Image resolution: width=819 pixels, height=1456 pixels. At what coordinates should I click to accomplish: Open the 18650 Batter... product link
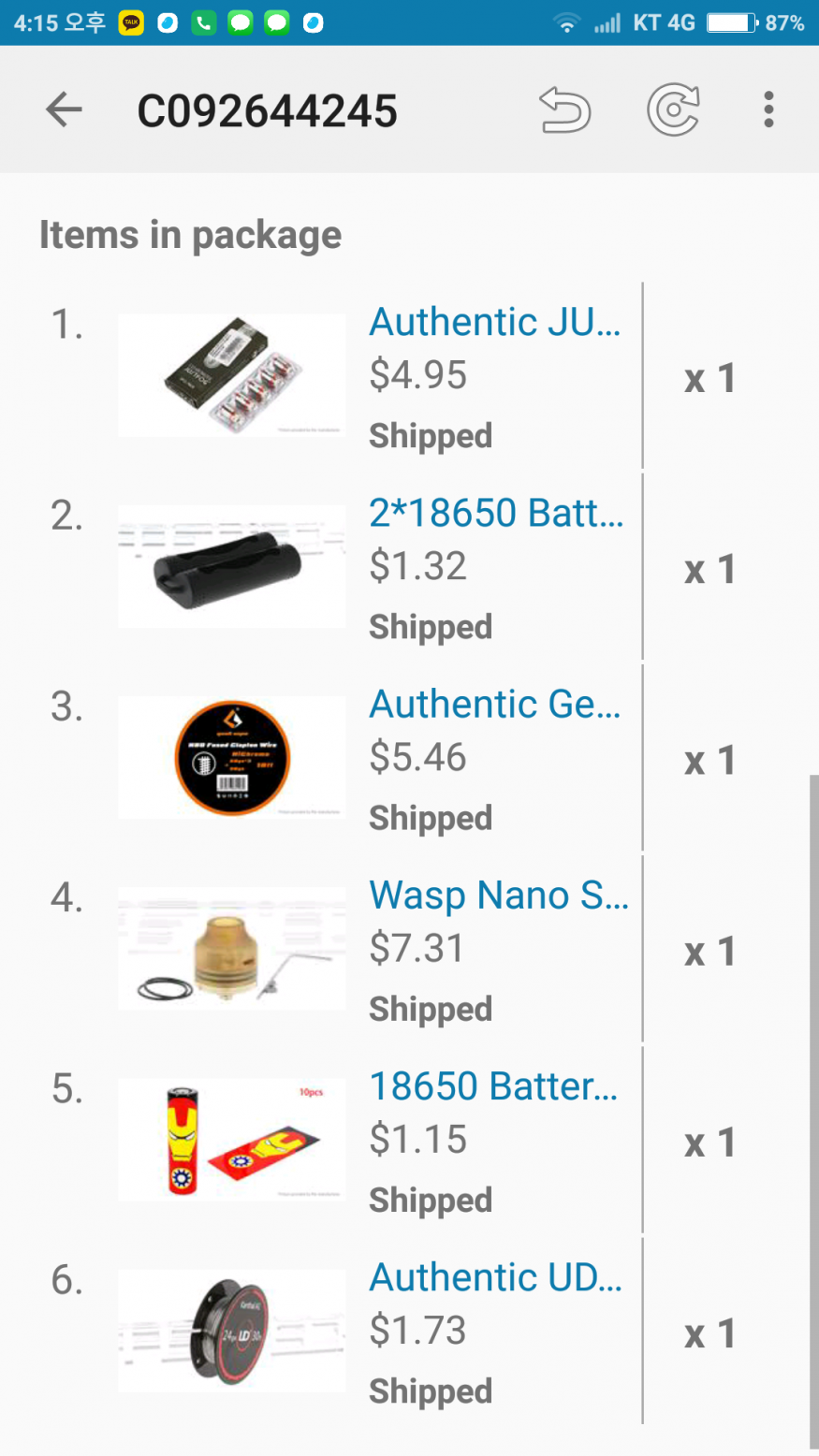[x=493, y=1086]
